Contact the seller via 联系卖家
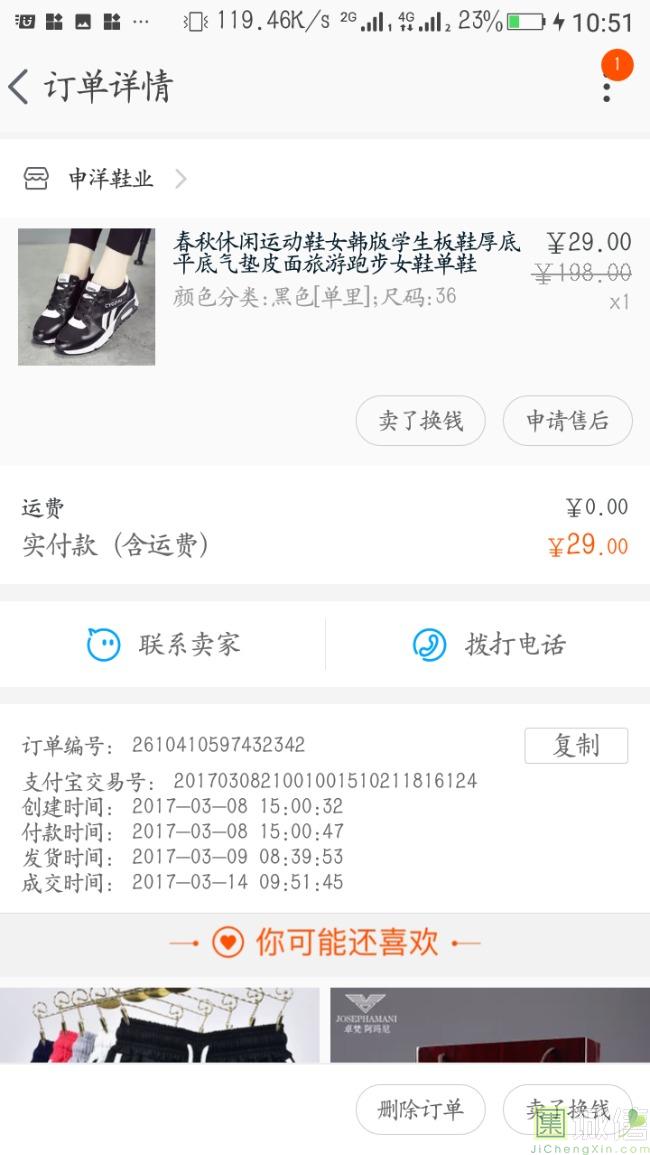The width and height of the screenshot is (650, 1155). coord(163,645)
